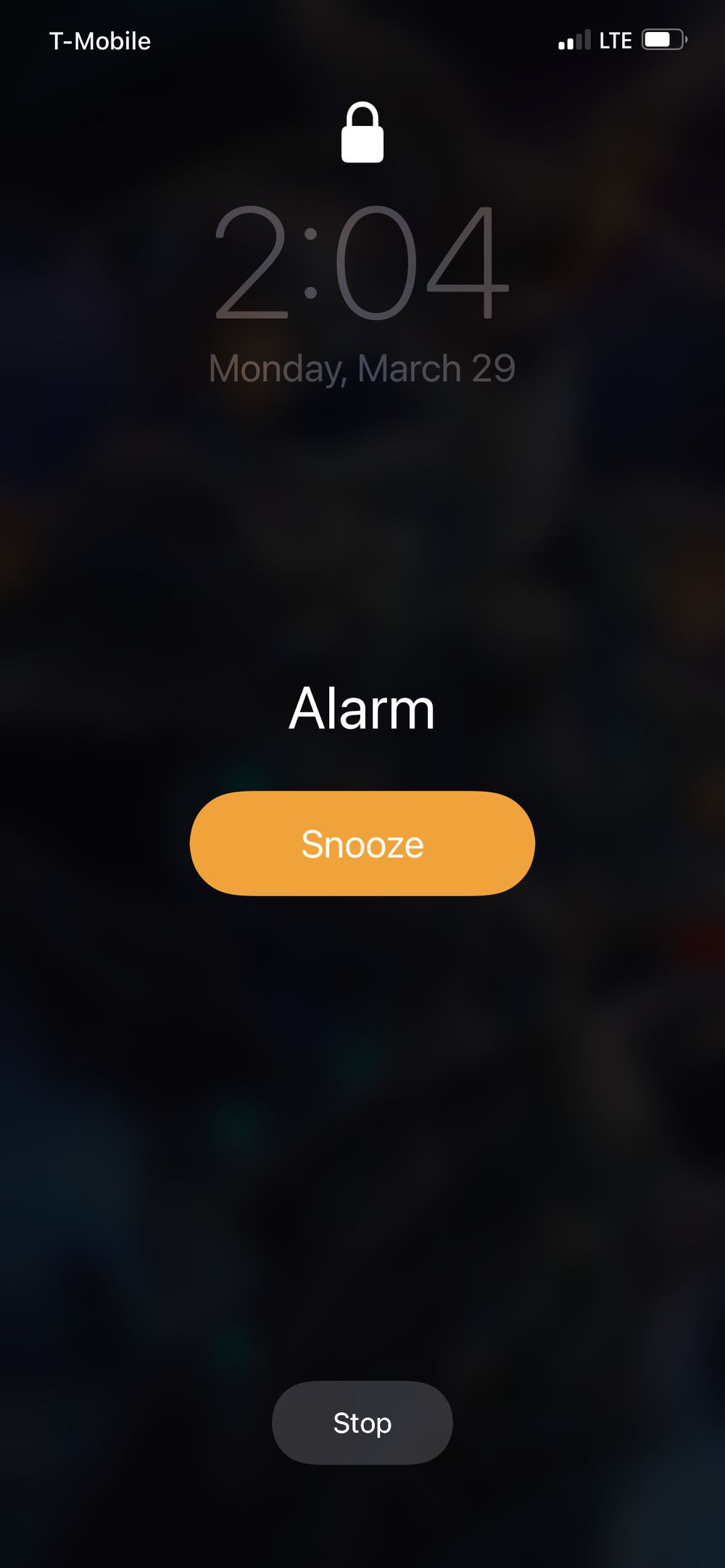
Task: Stop the alarm
Action: pyautogui.click(x=362, y=1422)
